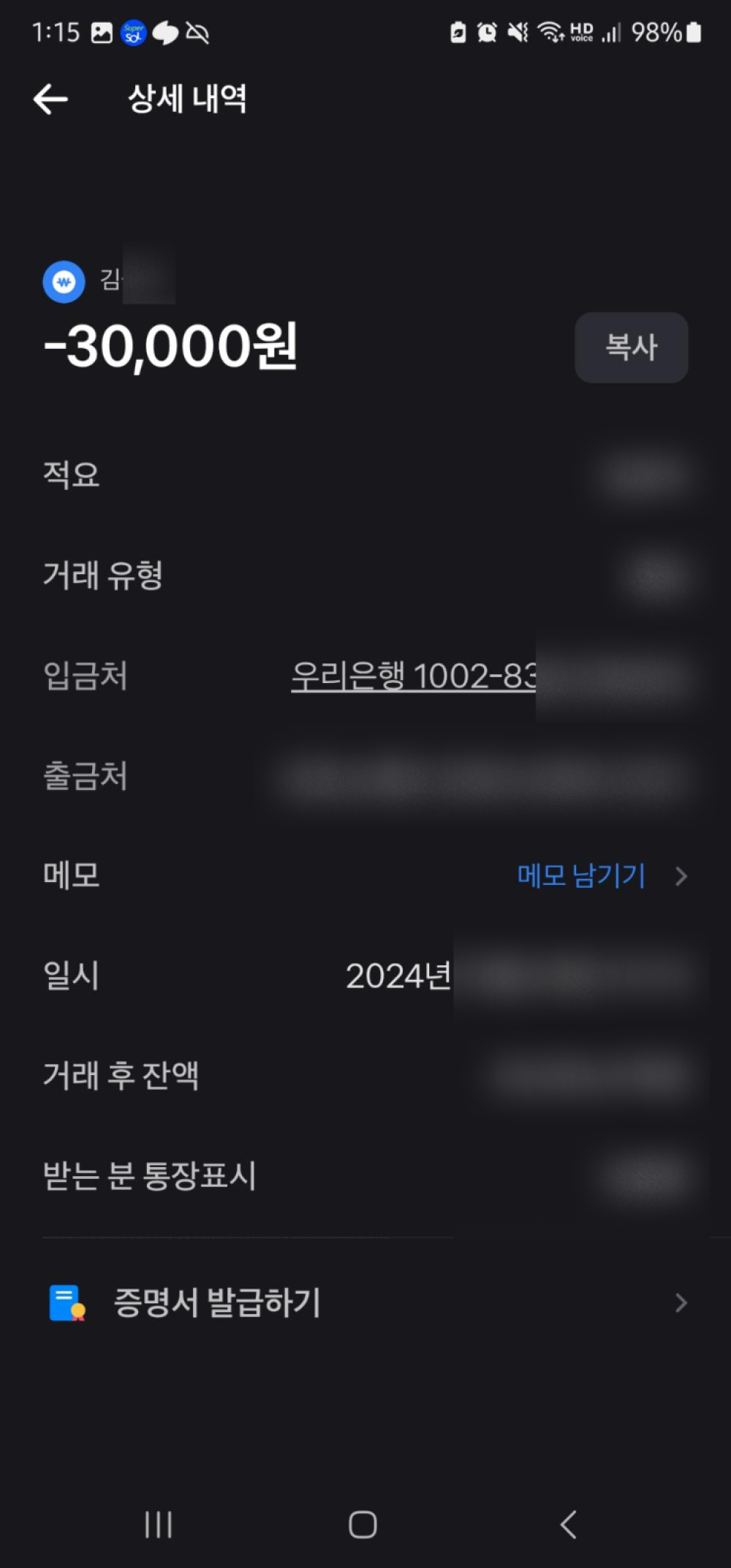Tap the 복사 button
Screen dimensions: 731x1568
[x=631, y=347]
